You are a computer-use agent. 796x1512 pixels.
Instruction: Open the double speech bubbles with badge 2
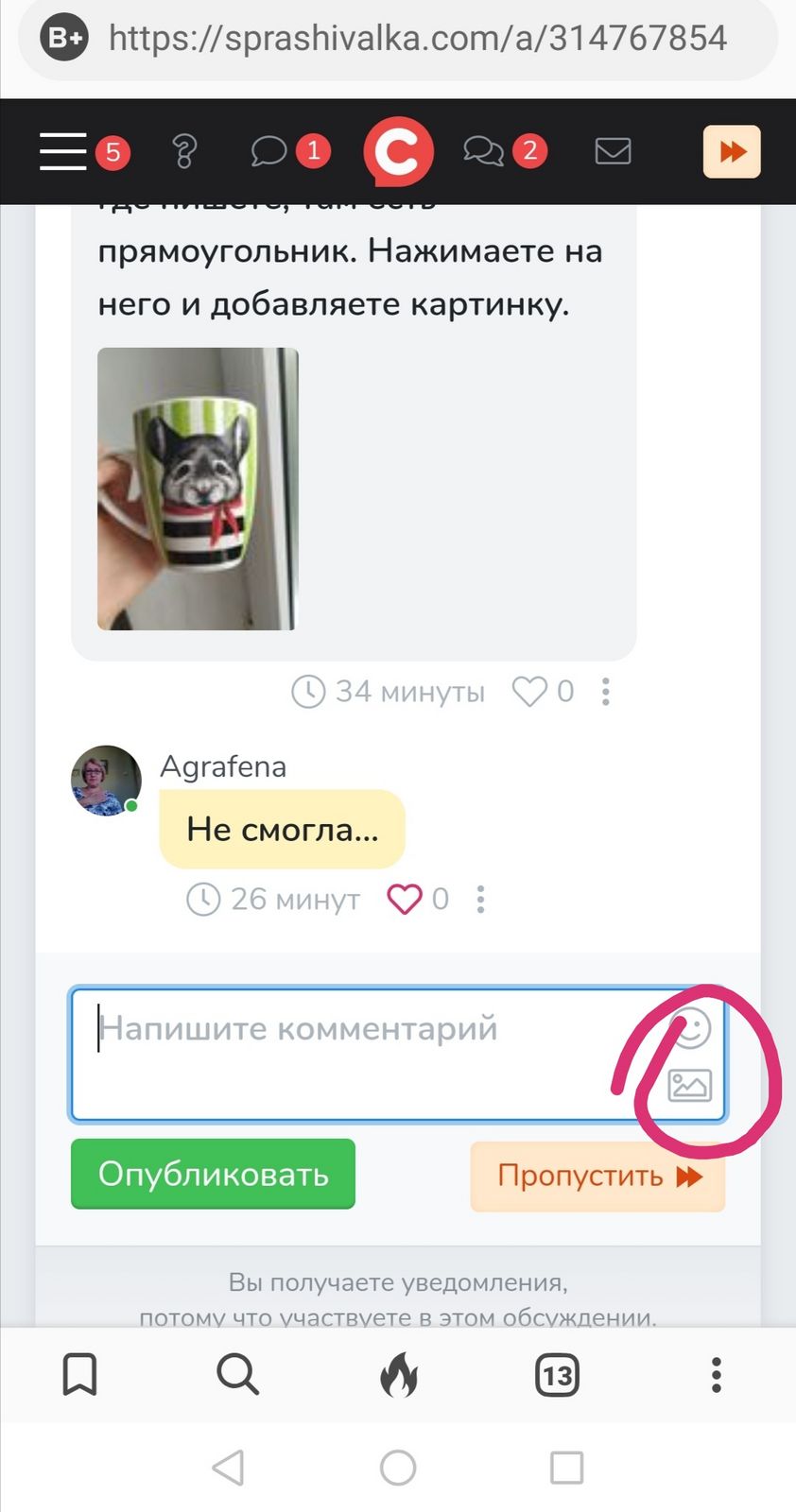(x=504, y=151)
